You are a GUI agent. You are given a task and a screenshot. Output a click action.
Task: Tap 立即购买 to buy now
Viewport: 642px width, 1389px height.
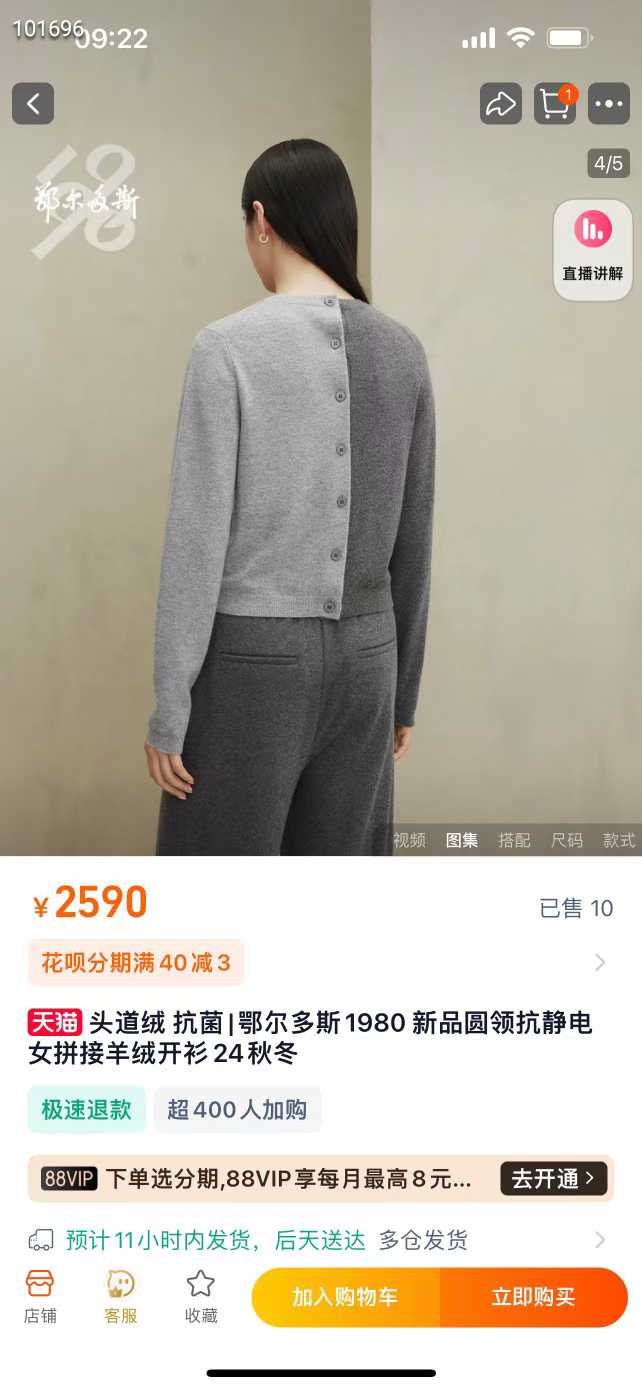pos(533,1297)
